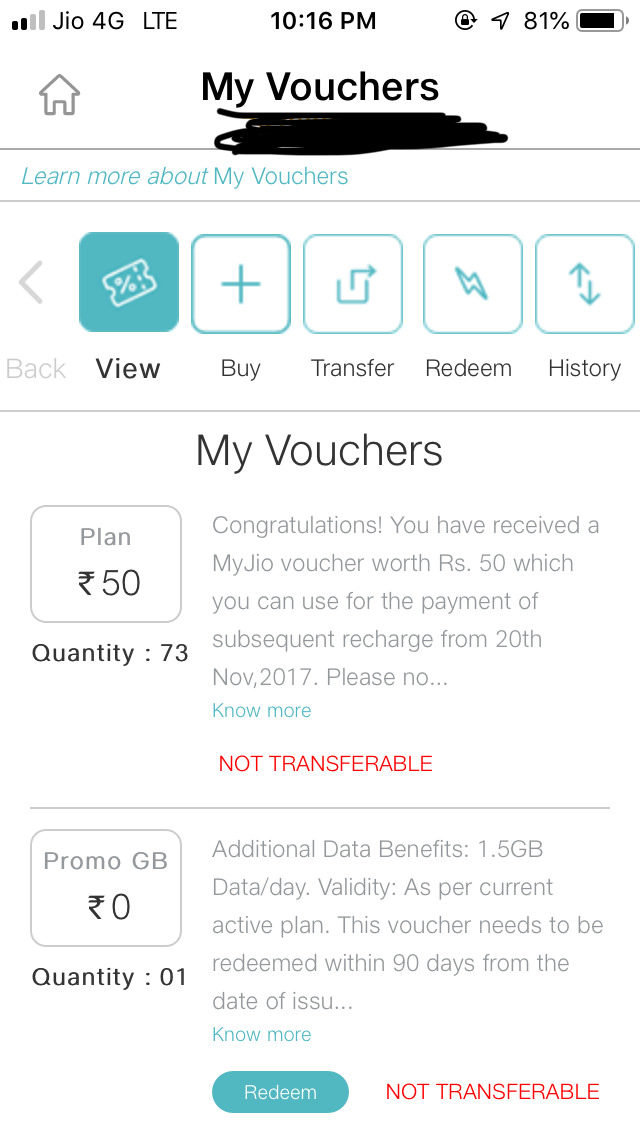Tap the Back arrow
This screenshot has height=1136, width=640.
pyautogui.click(x=32, y=283)
